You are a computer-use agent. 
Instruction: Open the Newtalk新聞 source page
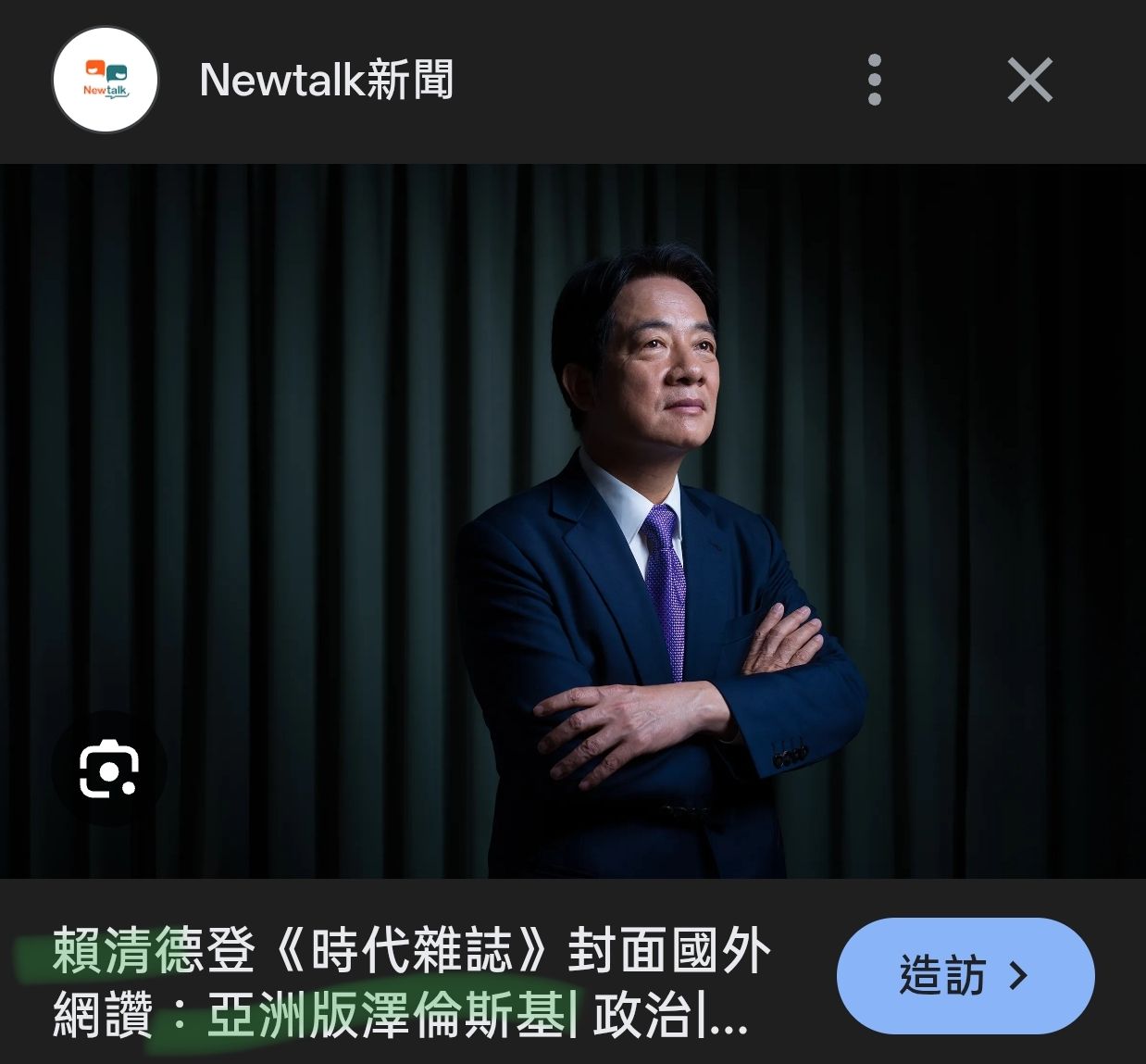coord(326,80)
